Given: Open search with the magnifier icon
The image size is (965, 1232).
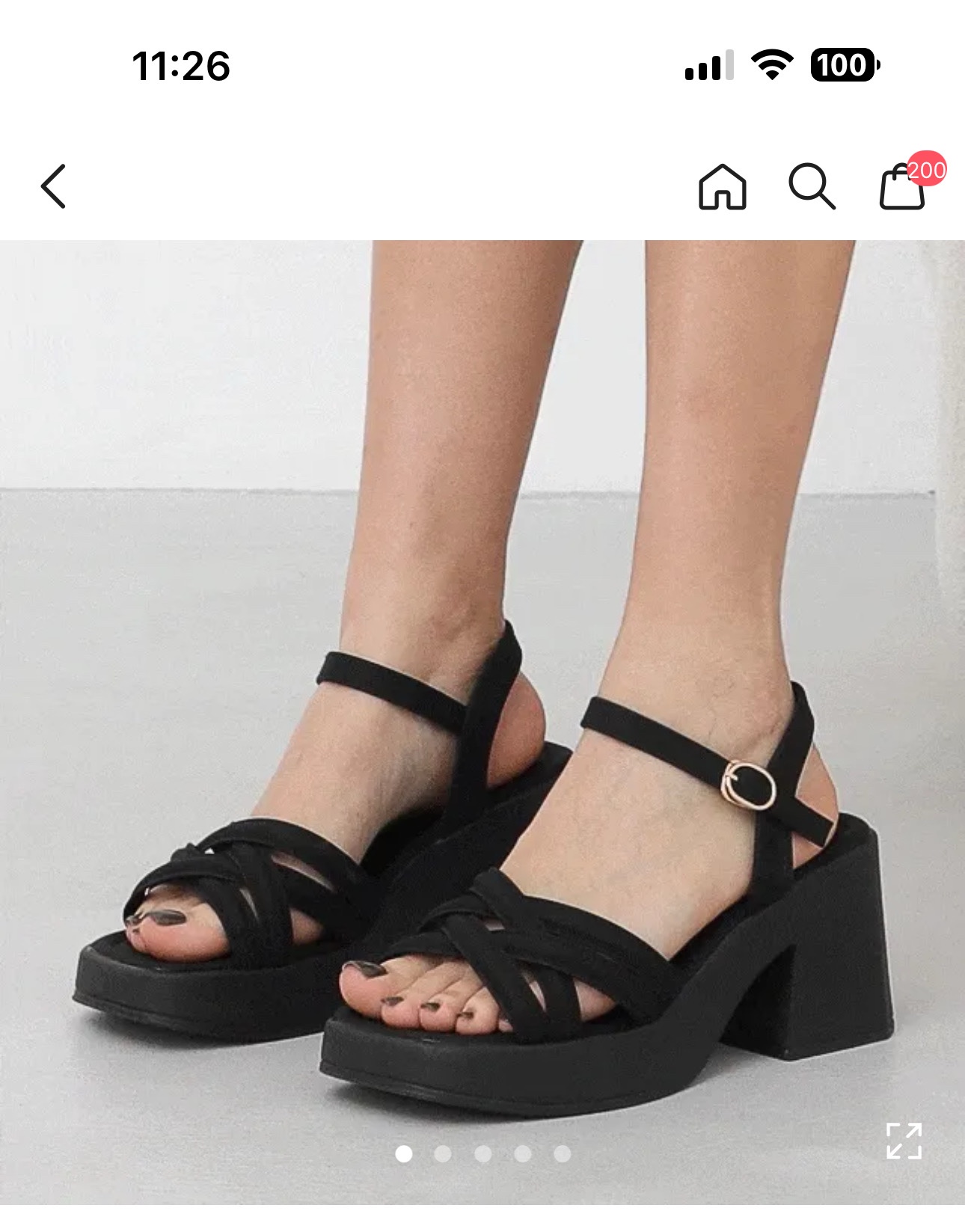Looking at the screenshot, I should point(812,186).
